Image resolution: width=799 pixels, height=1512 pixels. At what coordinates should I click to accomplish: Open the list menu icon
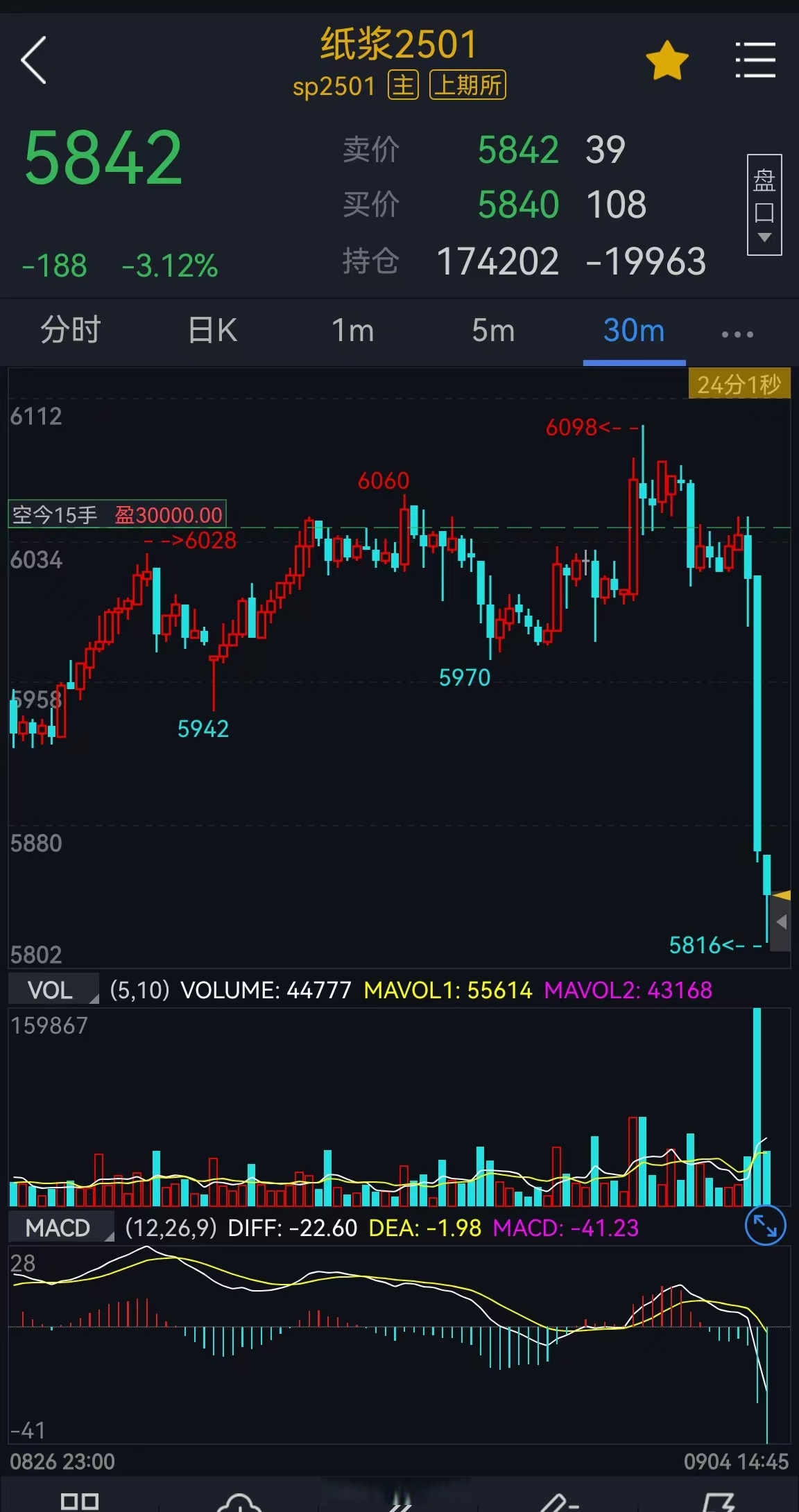755,60
